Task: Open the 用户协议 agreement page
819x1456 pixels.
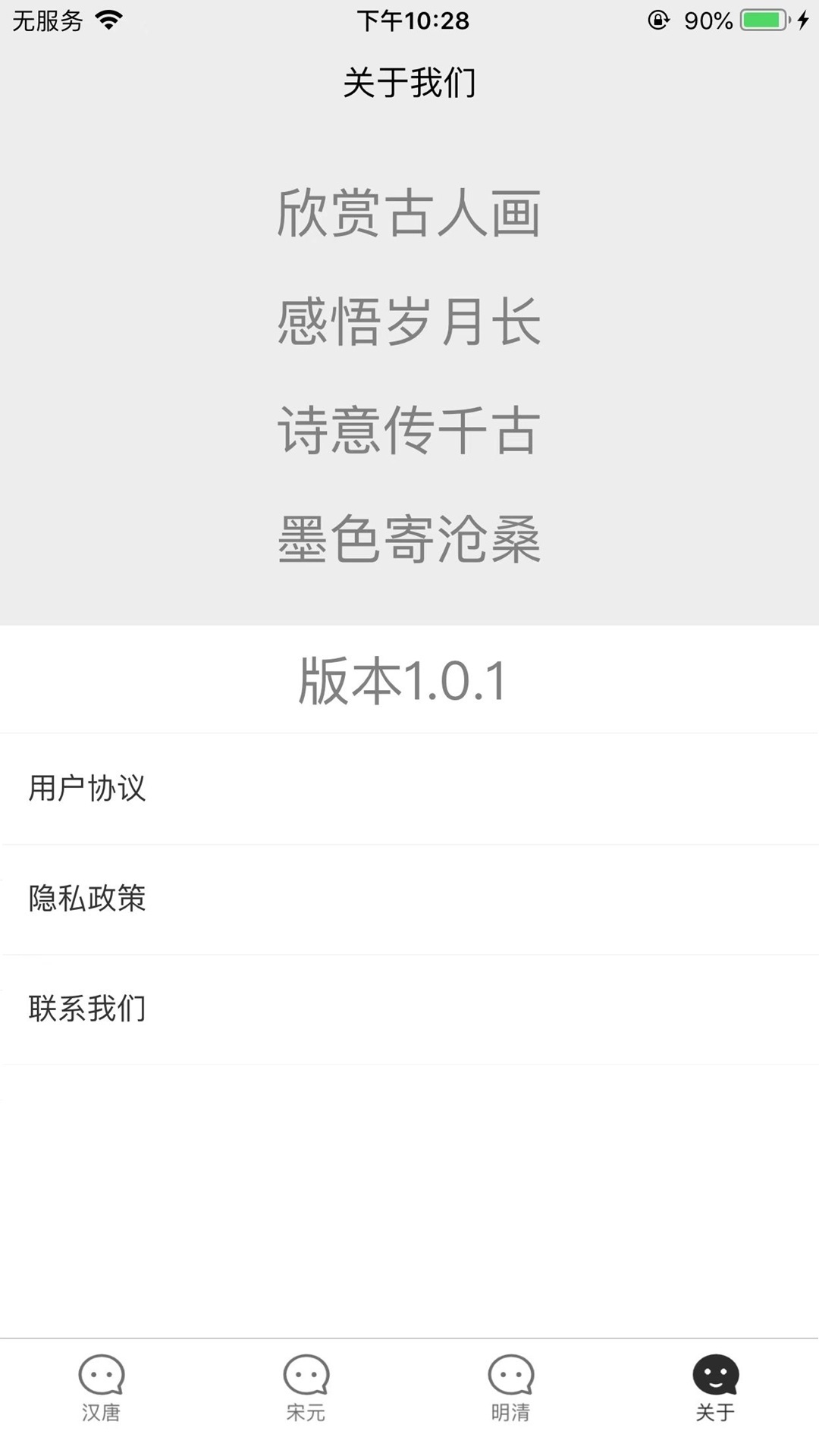Action: [409, 789]
